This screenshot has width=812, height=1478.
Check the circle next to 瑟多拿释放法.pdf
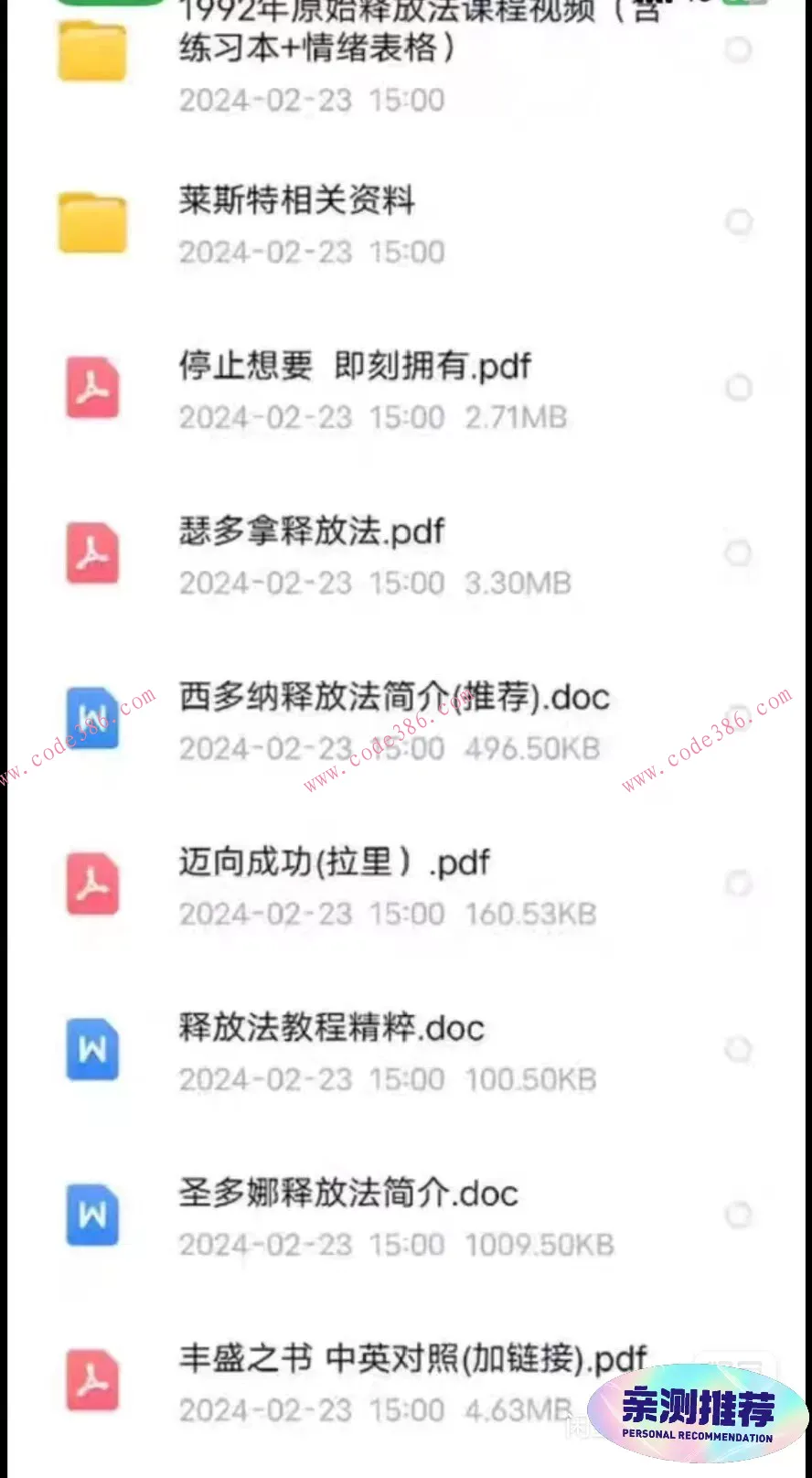737,553
